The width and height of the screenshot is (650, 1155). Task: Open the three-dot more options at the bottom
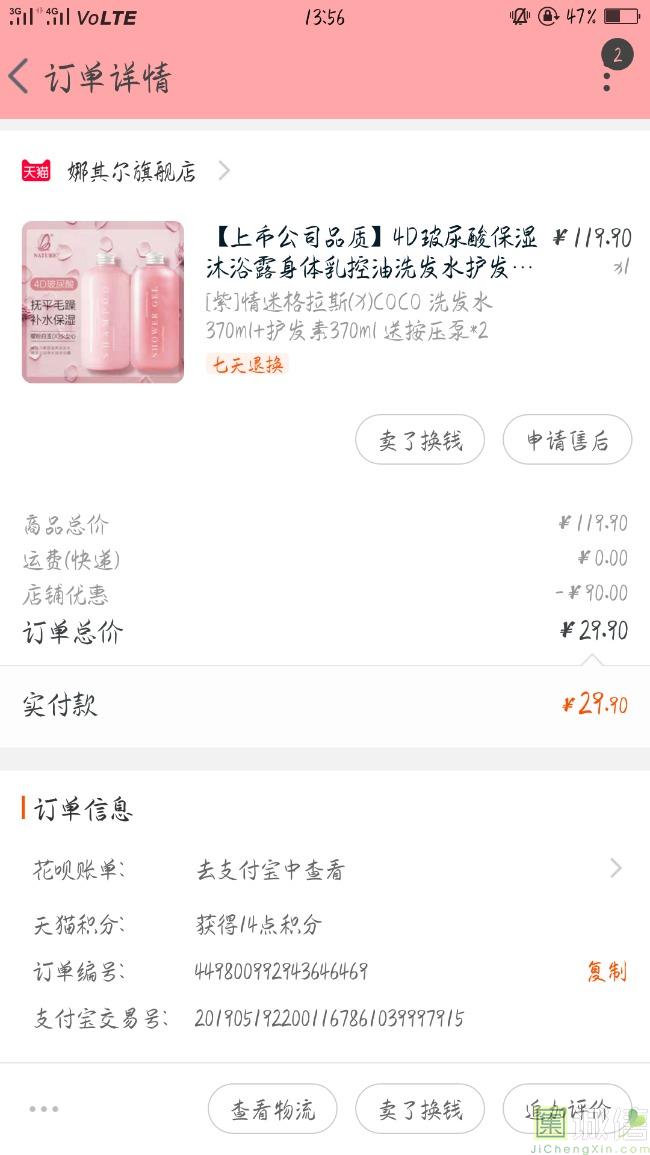(44, 1109)
